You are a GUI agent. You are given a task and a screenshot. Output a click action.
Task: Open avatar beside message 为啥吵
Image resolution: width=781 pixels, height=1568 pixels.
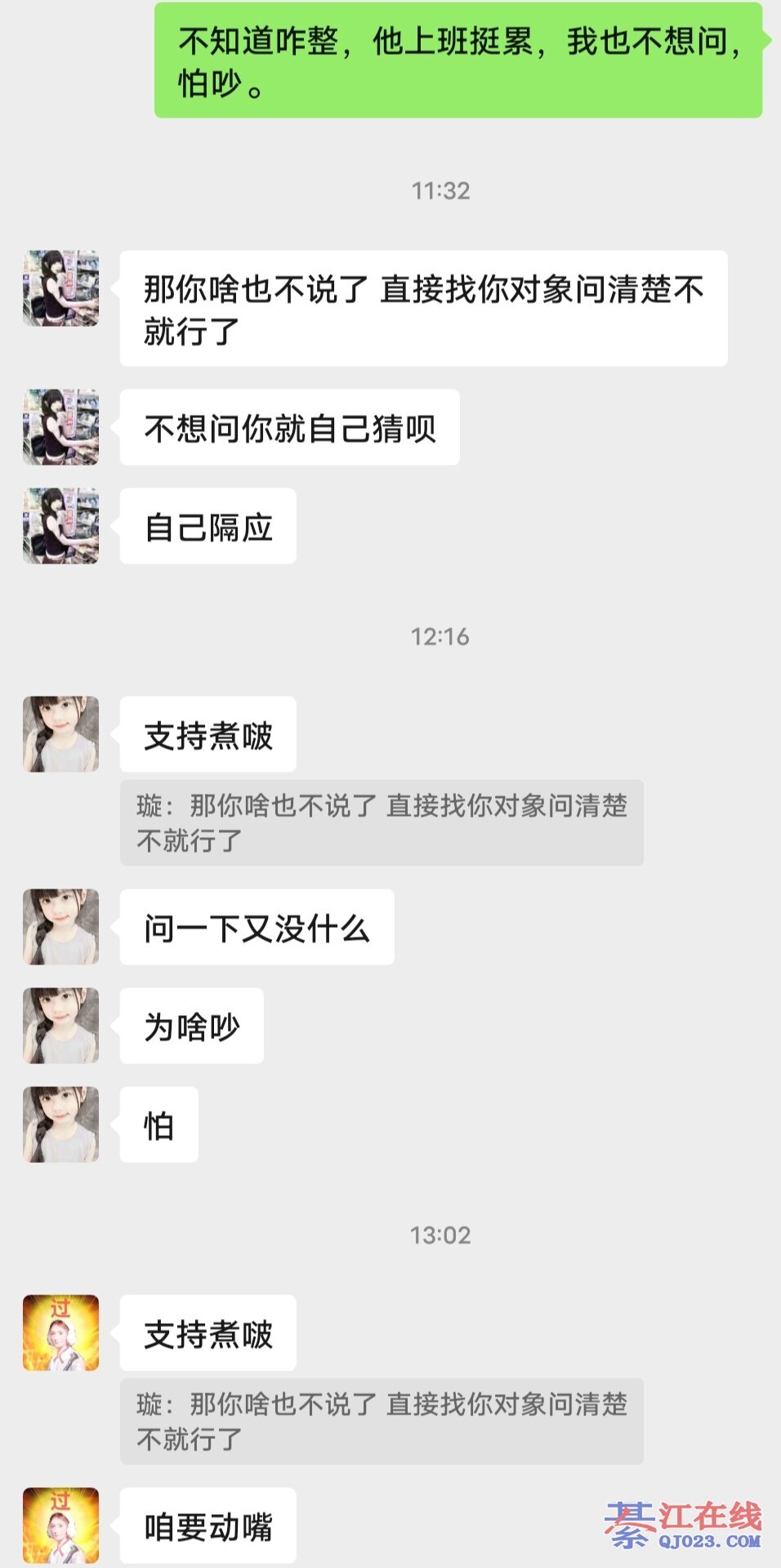60,1026
